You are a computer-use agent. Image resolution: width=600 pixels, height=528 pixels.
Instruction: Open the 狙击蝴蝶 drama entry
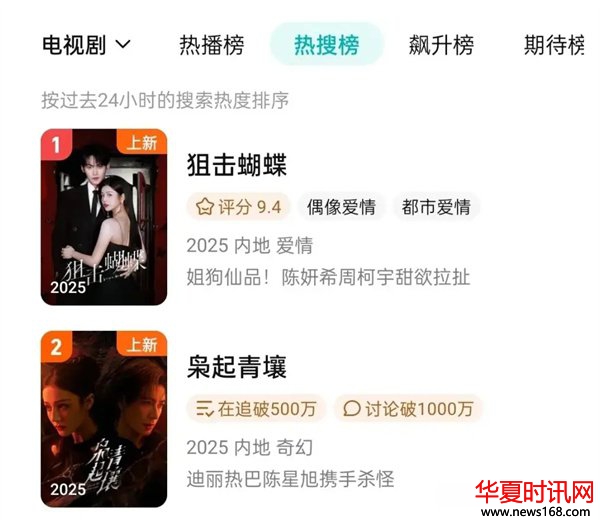pyautogui.click(x=237, y=165)
